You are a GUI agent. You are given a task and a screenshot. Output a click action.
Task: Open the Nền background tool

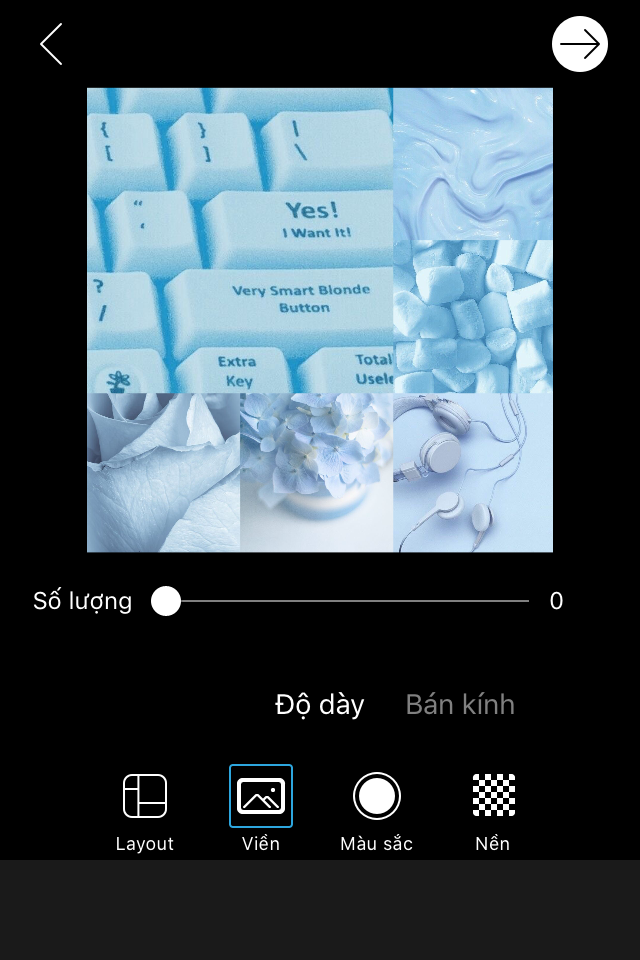pos(493,811)
